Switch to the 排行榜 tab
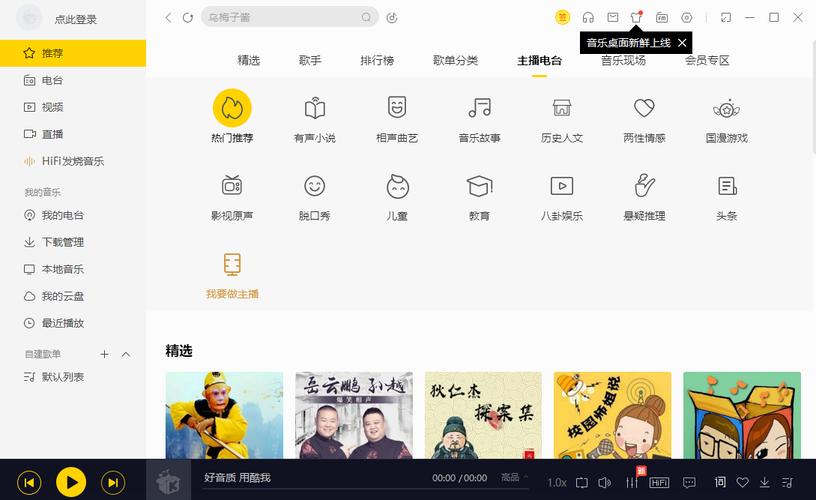This screenshot has height=500, width=816. (x=377, y=60)
